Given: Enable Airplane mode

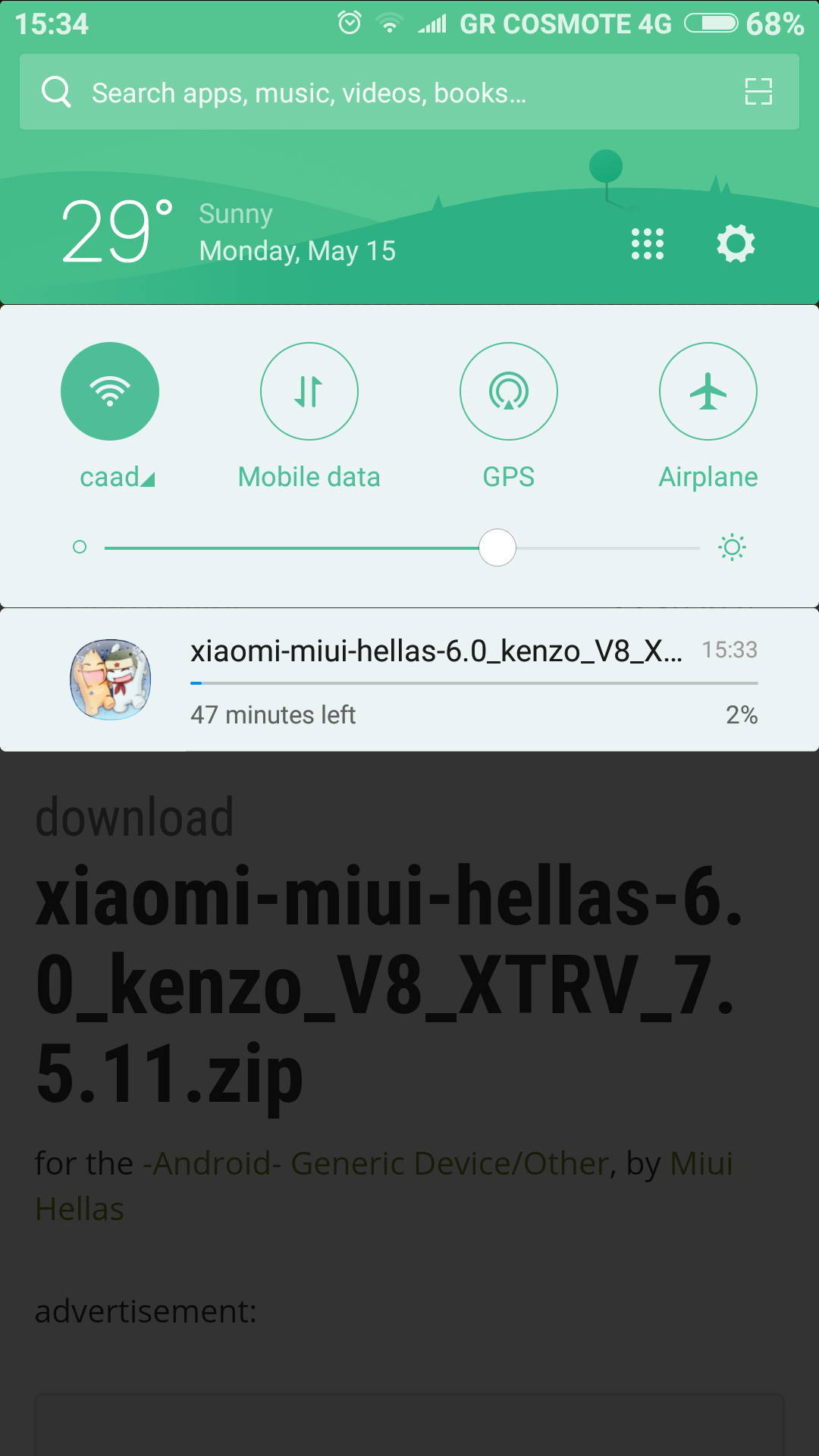Looking at the screenshot, I should 708,391.
